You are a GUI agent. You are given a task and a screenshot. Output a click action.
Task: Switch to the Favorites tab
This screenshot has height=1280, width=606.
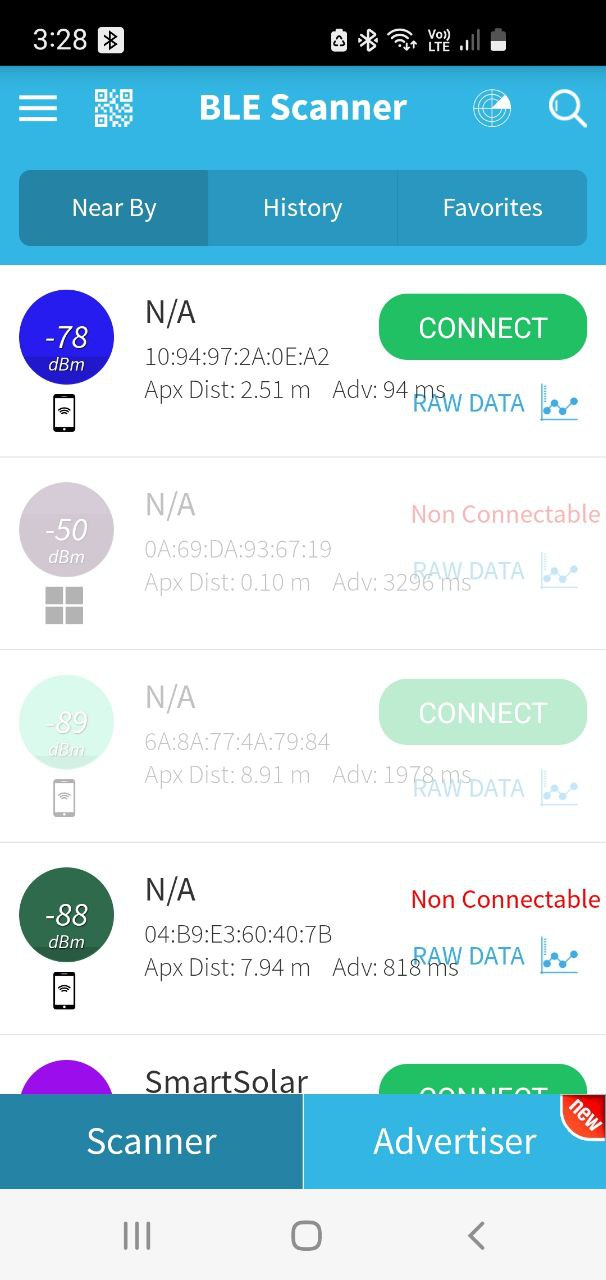(492, 208)
